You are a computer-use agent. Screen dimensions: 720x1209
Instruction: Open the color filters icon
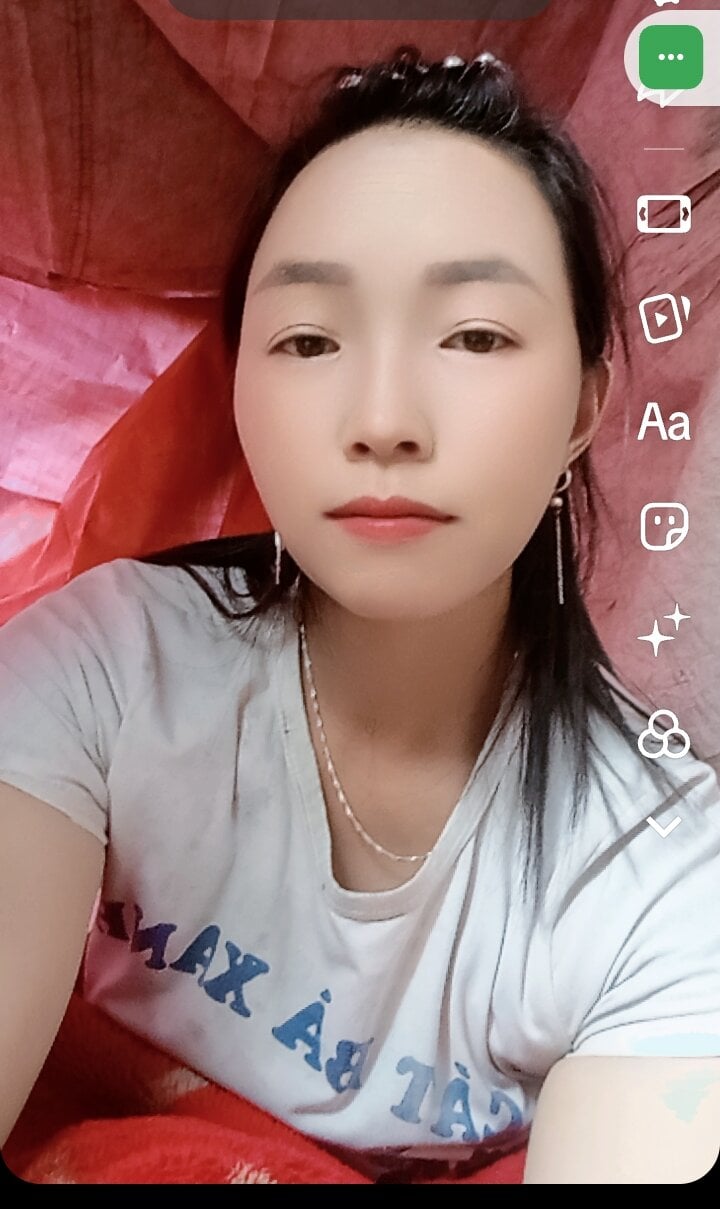coord(664,734)
